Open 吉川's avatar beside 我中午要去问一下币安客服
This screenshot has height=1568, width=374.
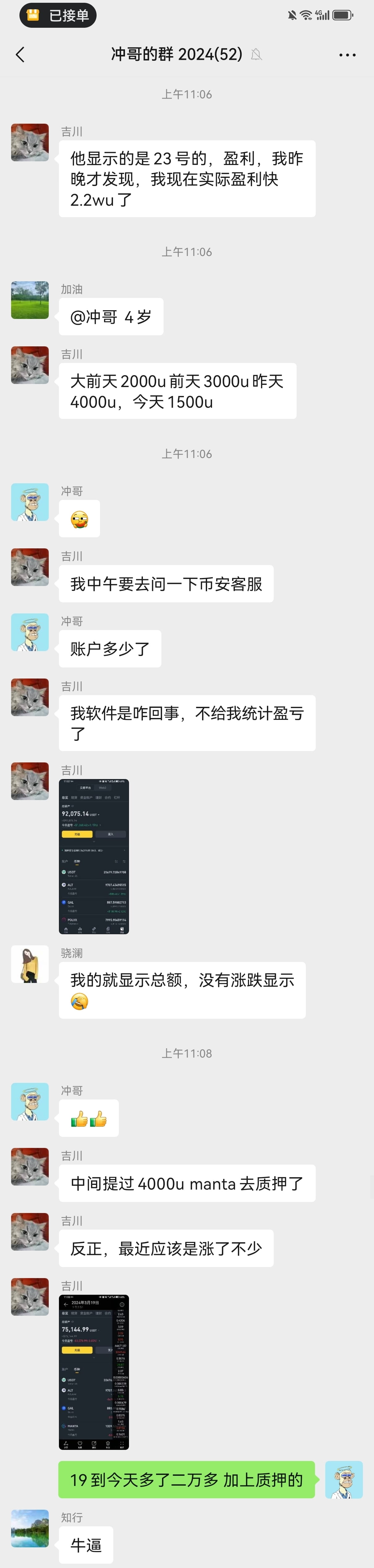(30, 567)
